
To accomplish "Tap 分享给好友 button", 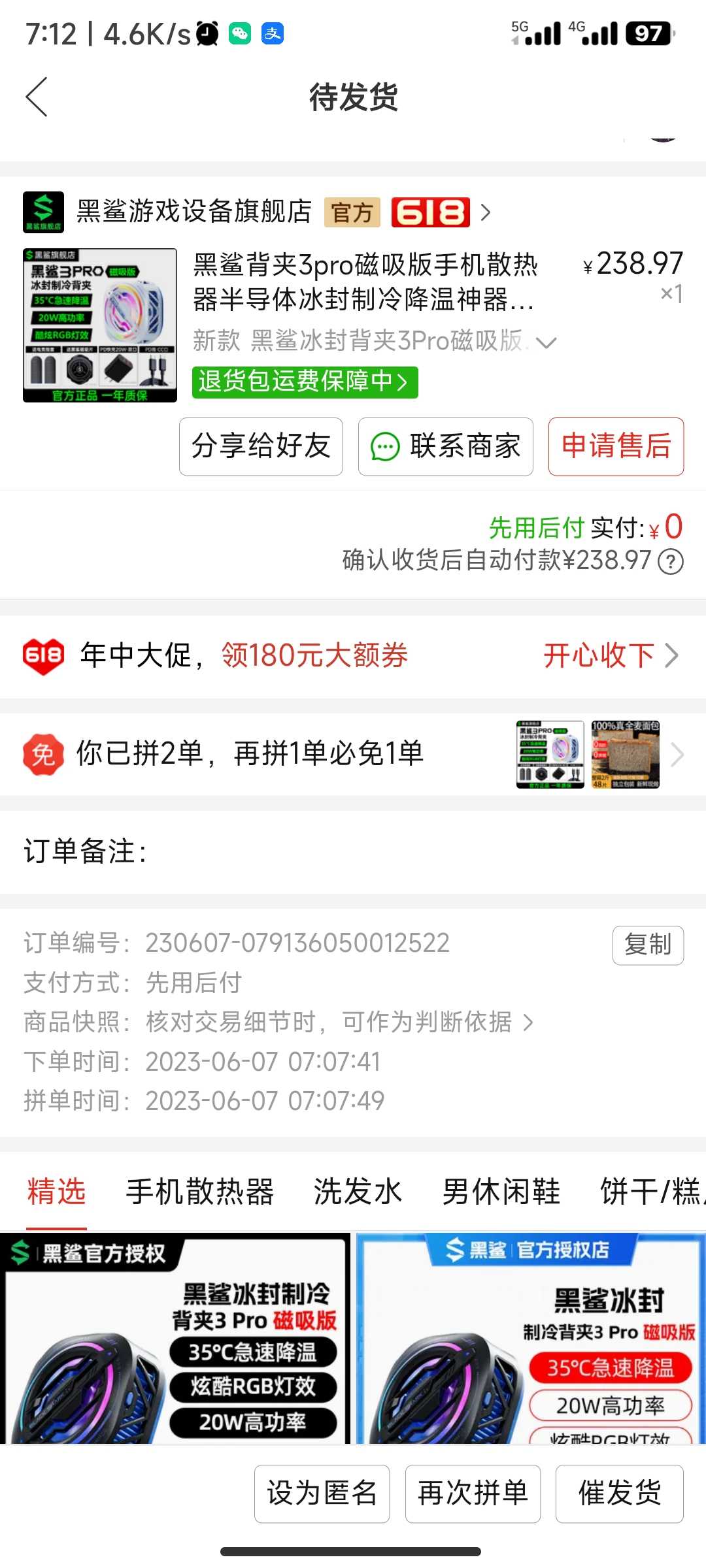I will click(x=261, y=446).
